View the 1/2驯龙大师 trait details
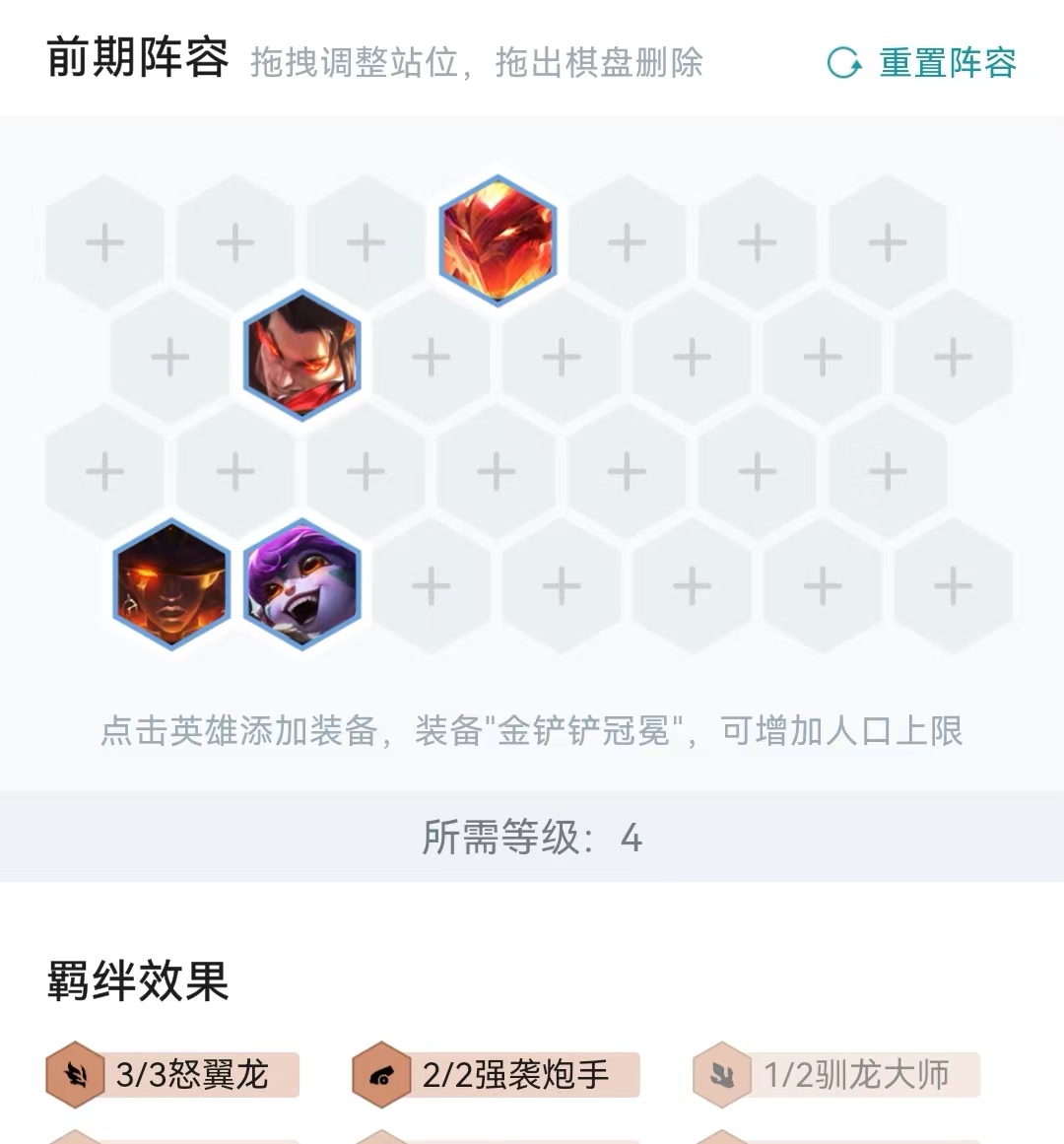 click(x=835, y=1074)
